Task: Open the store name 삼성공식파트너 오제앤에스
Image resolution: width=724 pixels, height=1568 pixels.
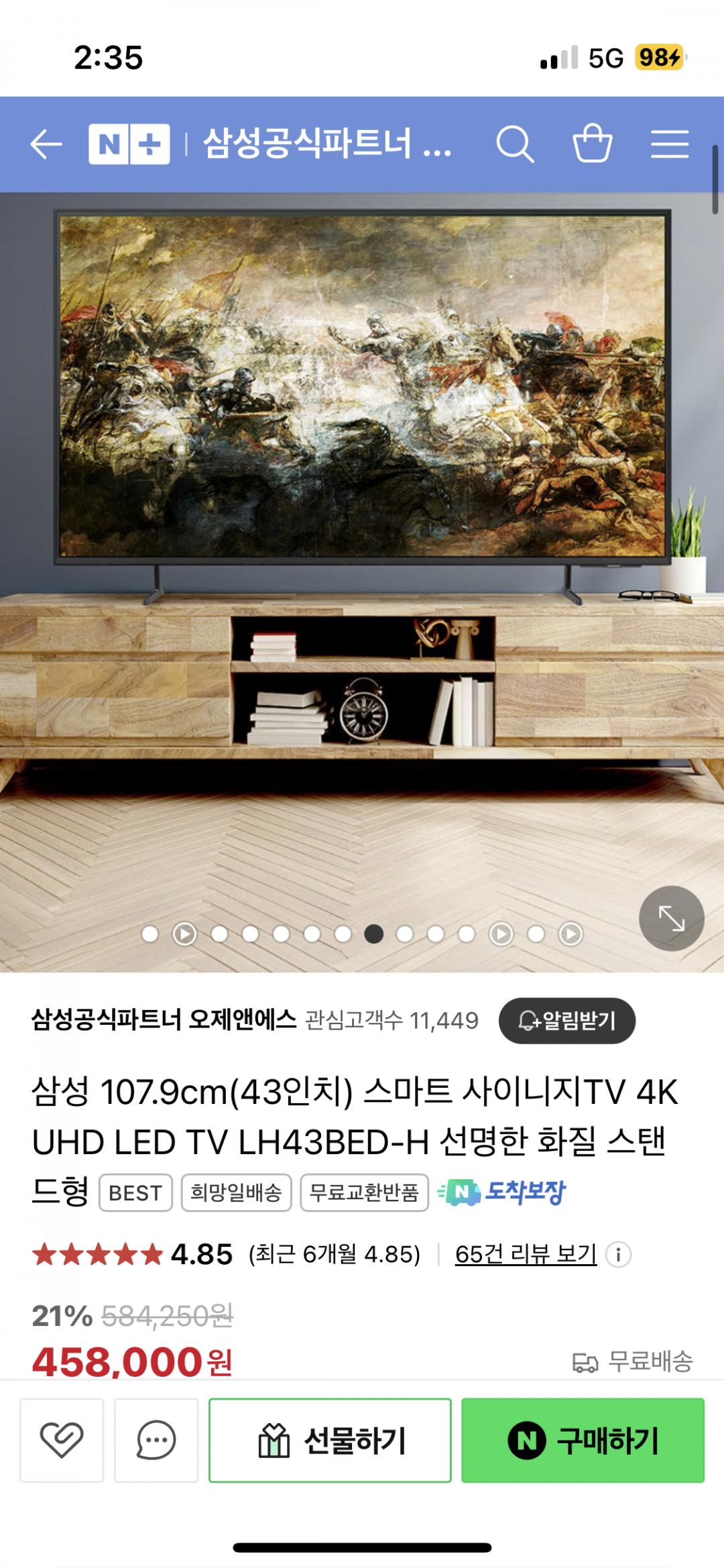Action: pos(164,1020)
